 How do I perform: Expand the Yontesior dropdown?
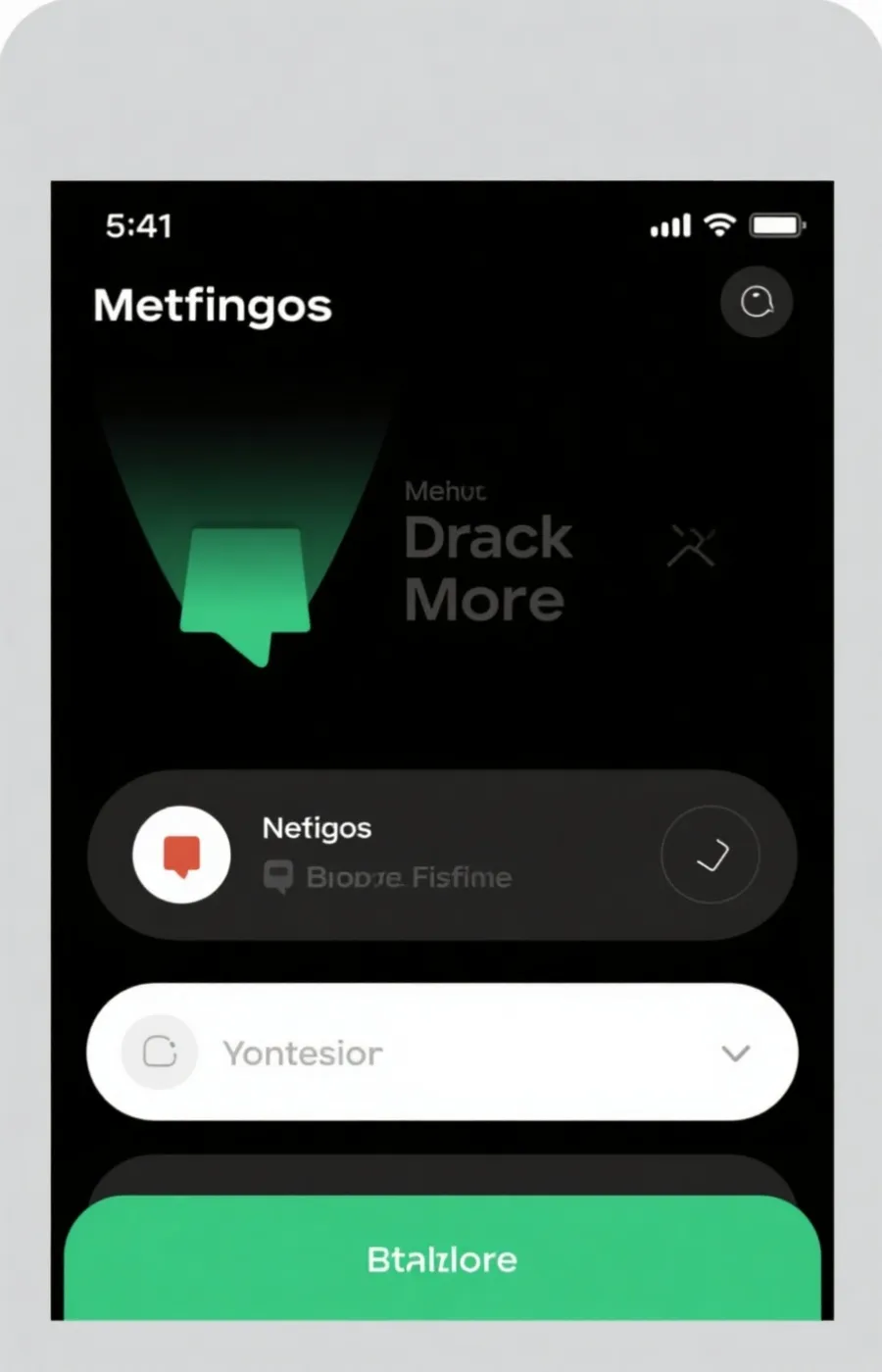(735, 1053)
